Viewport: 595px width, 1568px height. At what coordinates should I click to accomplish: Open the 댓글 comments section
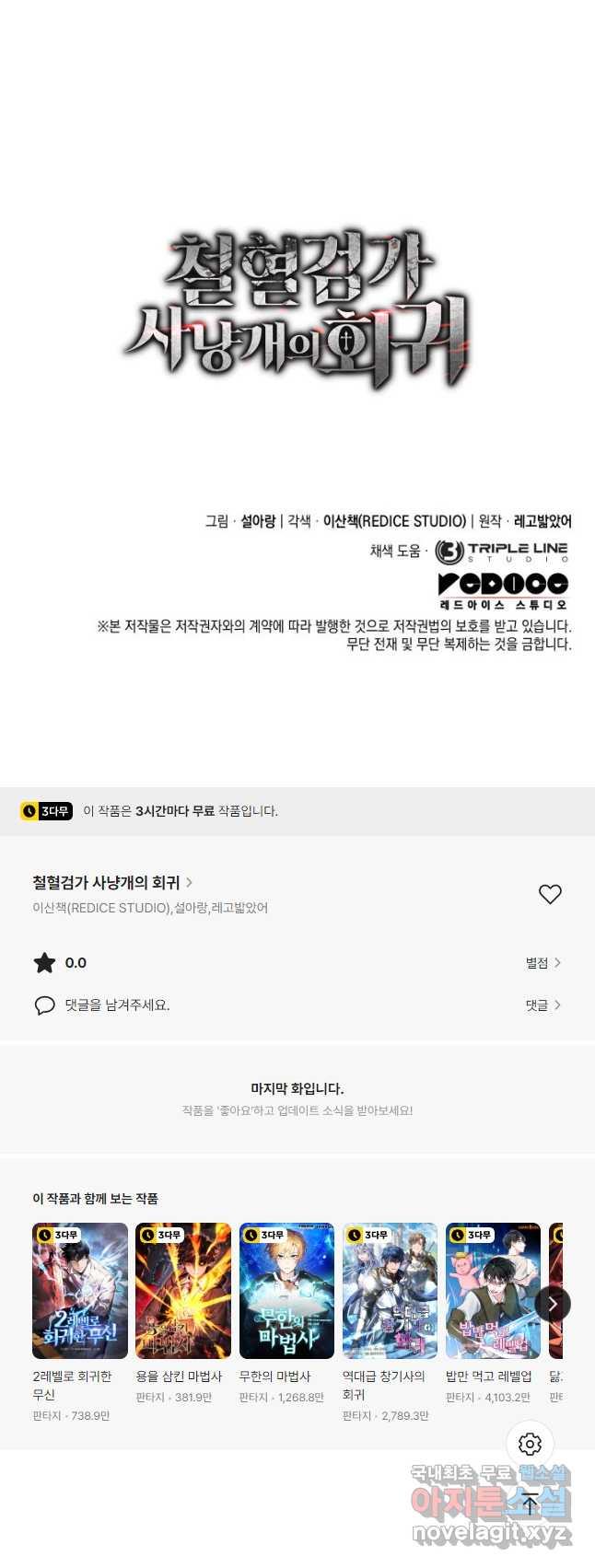pos(542,1005)
